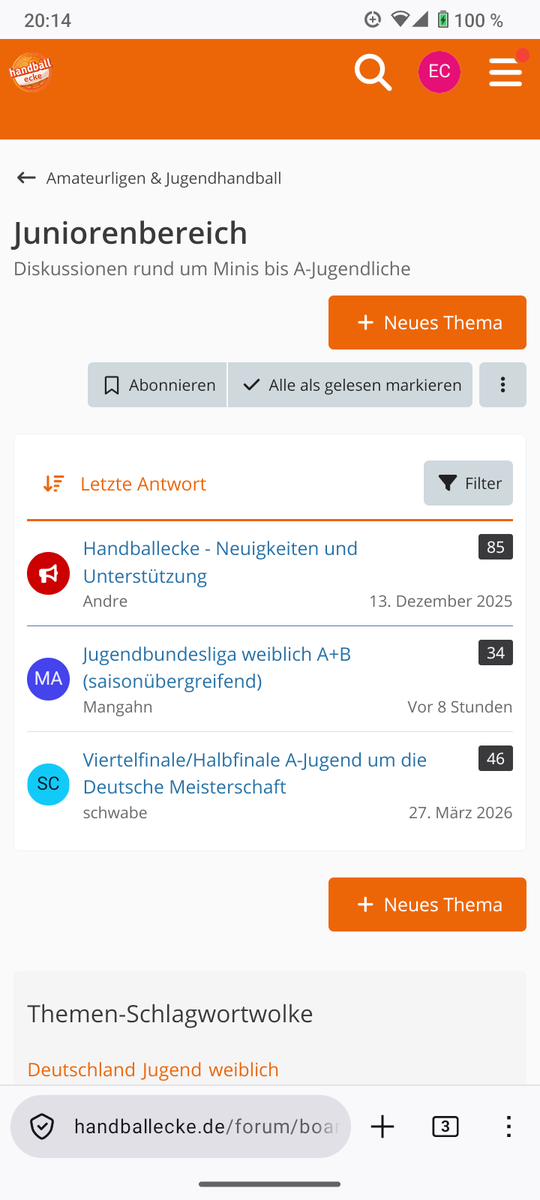Image resolution: width=540 pixels, height=1200 pixels.
Task: Select the Deutschland Jugend weiblich tag
Action: (x=153, y=1069)
